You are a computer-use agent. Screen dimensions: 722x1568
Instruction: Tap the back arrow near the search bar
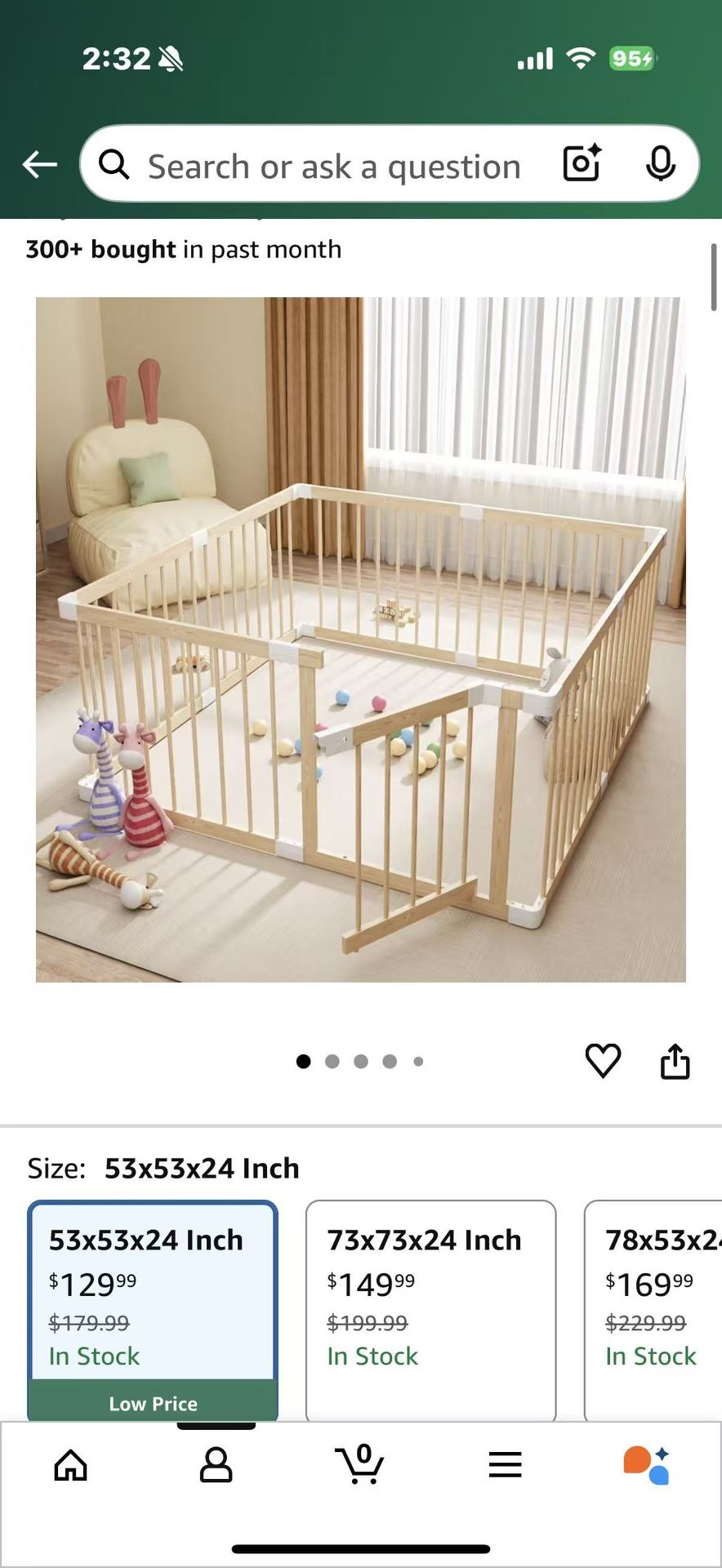click(x=38, y=164)
